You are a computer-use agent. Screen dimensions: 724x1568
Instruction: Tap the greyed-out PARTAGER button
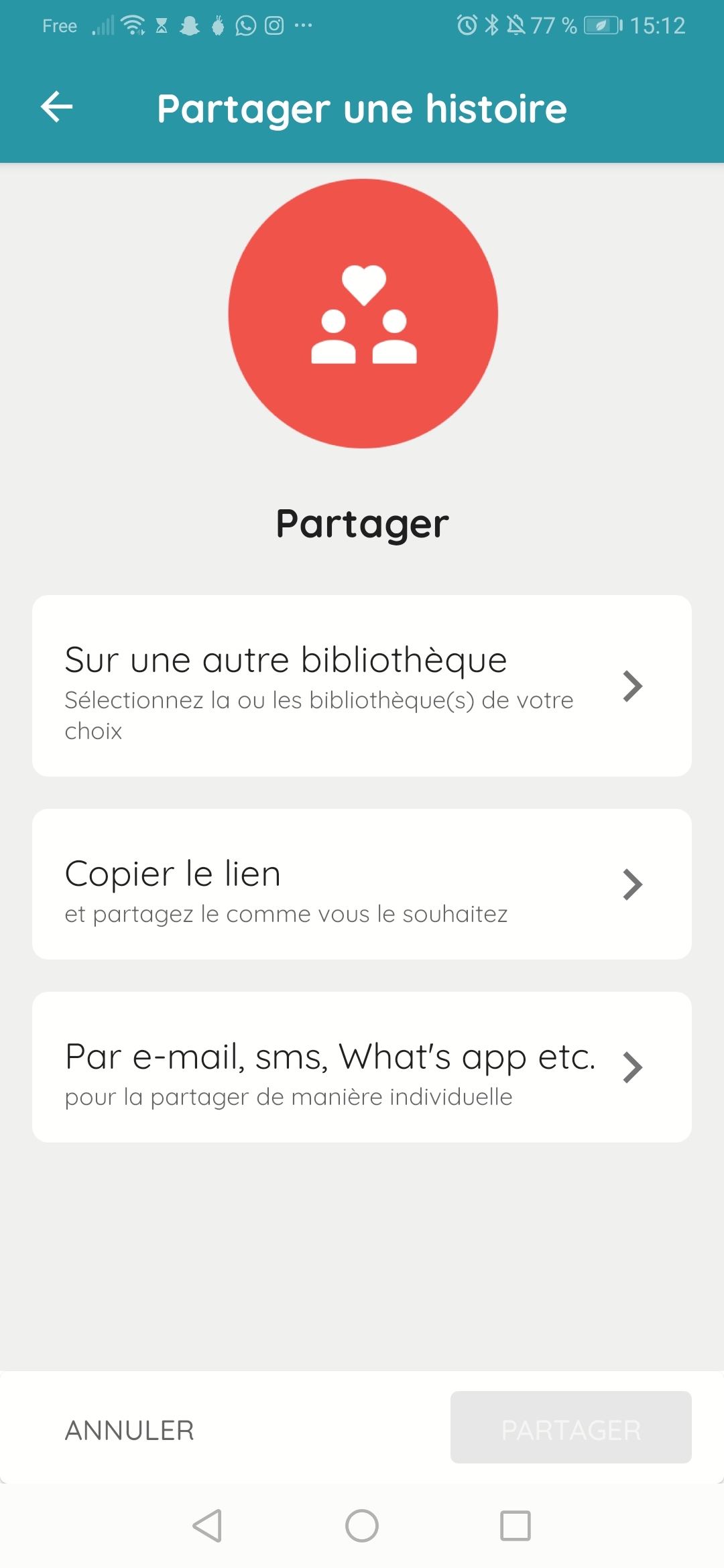coord(571,1427)
